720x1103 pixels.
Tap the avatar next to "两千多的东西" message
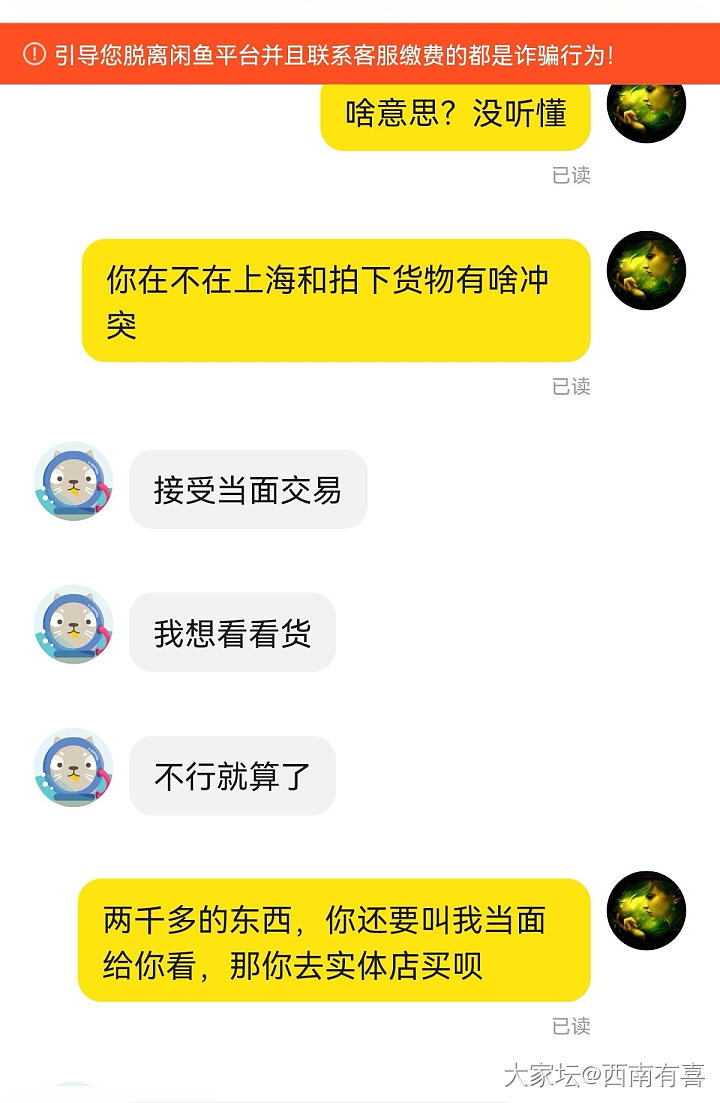click(646, 910)
